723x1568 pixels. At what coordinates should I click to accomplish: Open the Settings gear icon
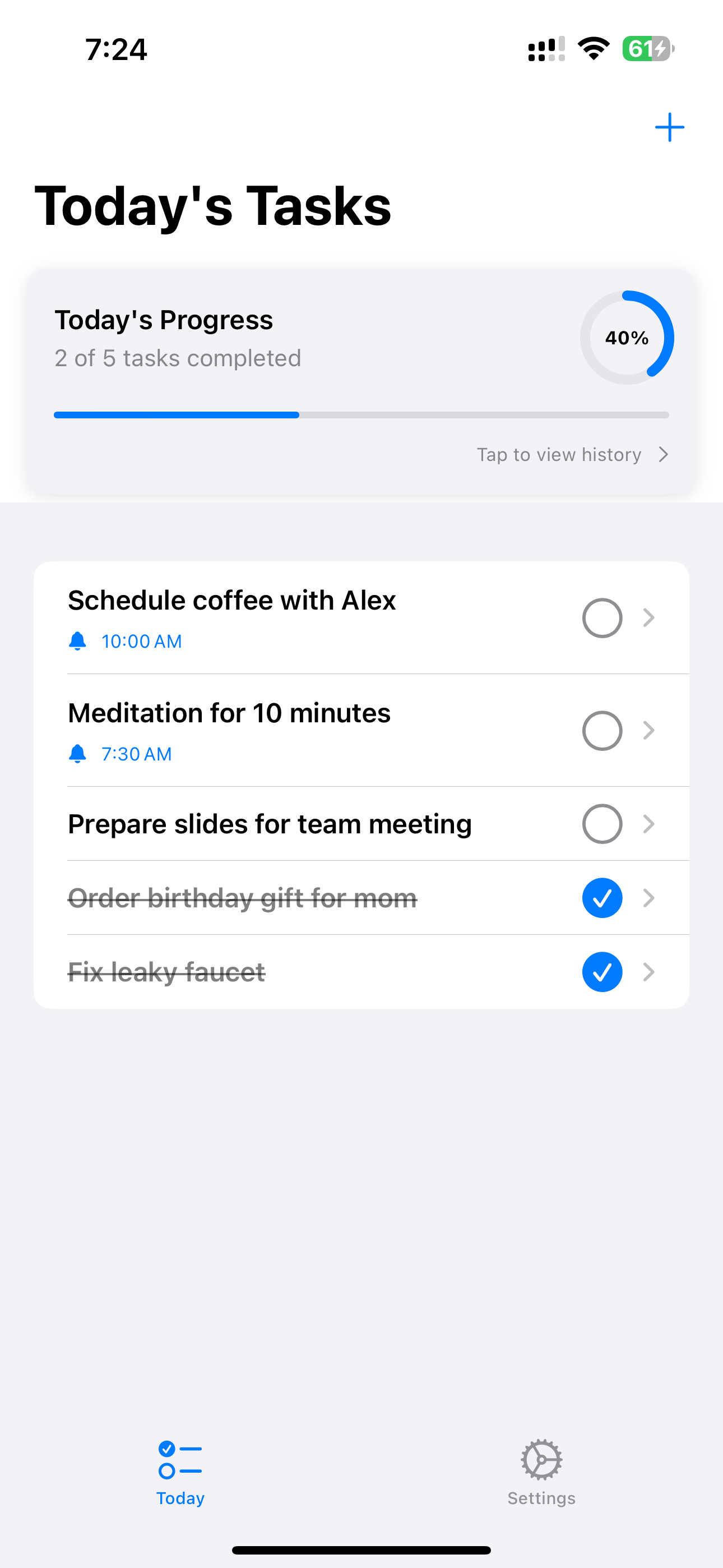[540, 1461]
